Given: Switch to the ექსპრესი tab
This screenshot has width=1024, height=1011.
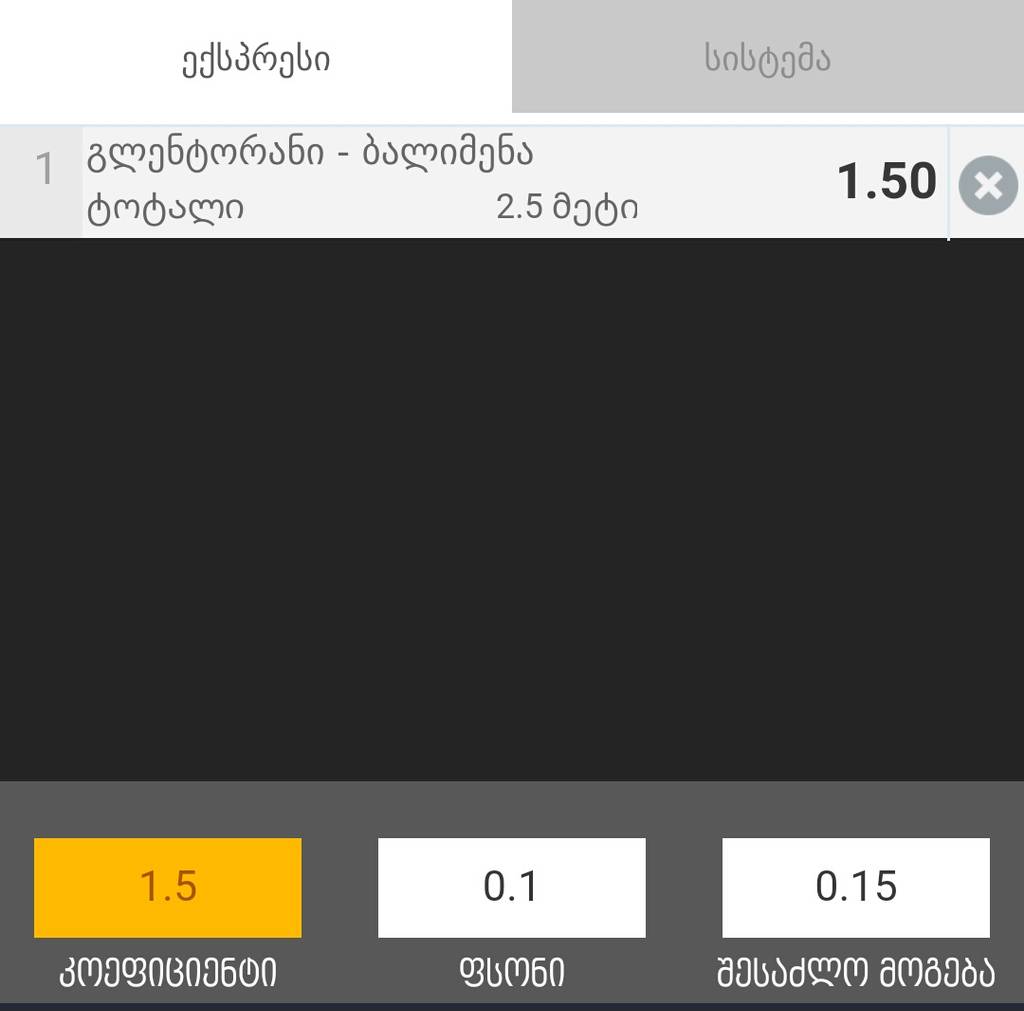Looking at the screenshot, I should pos(255,58).
